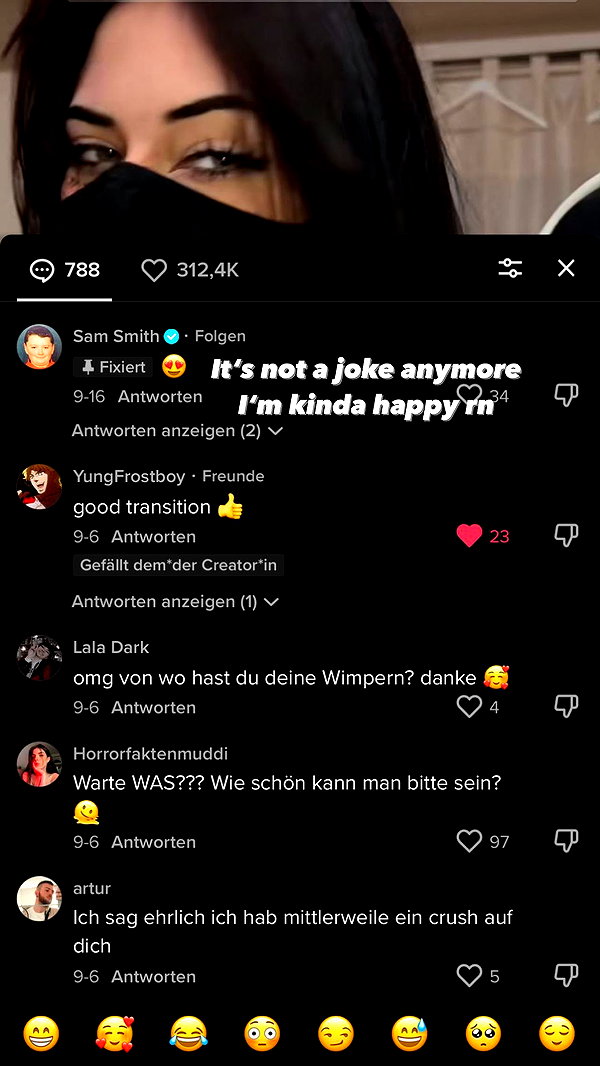The width and height of the screenshot is (600, 1066).
Task: Dislike artur's comment
Action: click(566, 976)
